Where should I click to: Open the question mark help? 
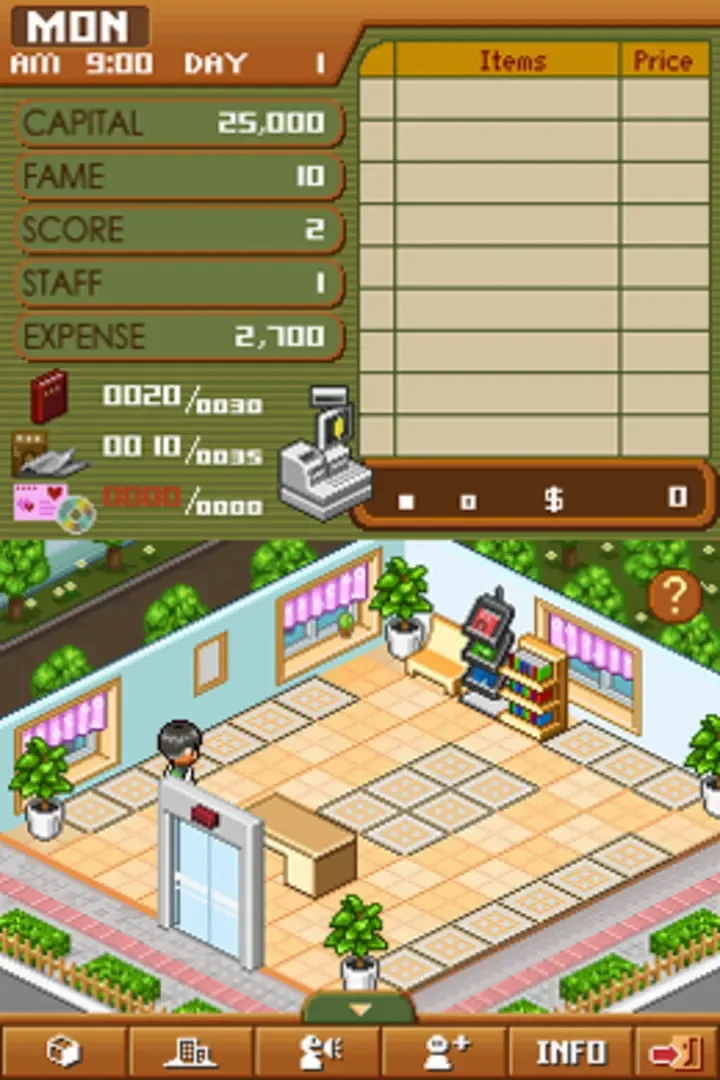674,597
